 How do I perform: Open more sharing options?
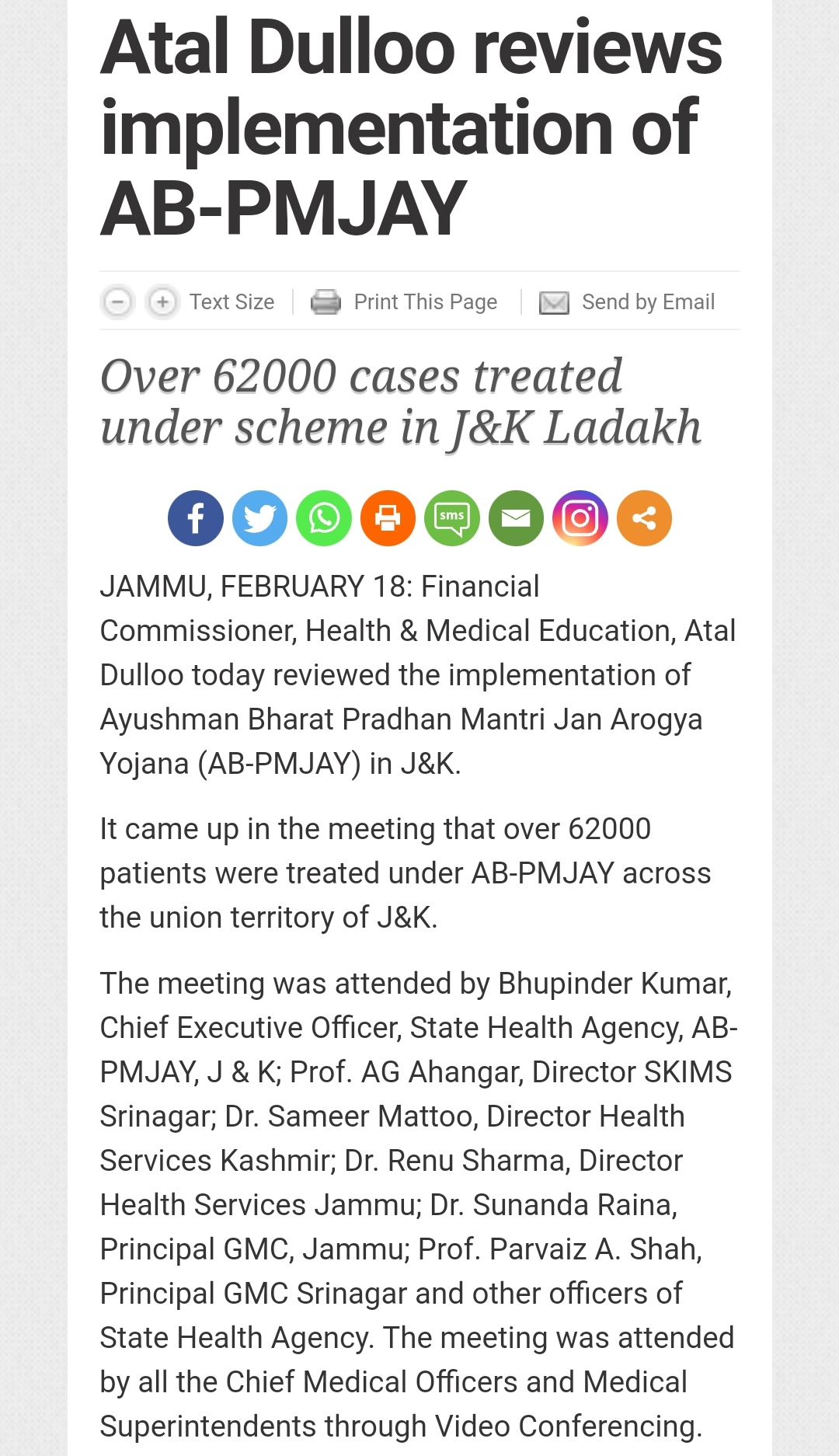click(x=644, y=518)
